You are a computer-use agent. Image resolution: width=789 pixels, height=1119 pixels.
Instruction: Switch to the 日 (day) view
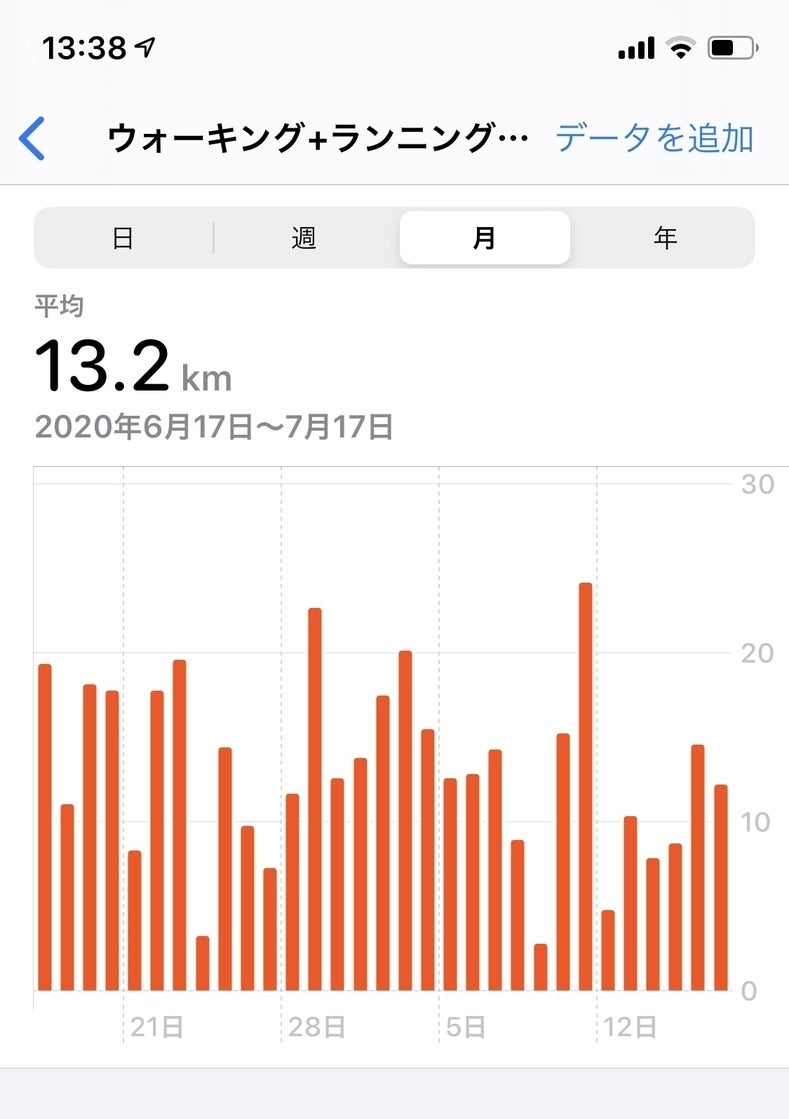[x=123, y=238]
